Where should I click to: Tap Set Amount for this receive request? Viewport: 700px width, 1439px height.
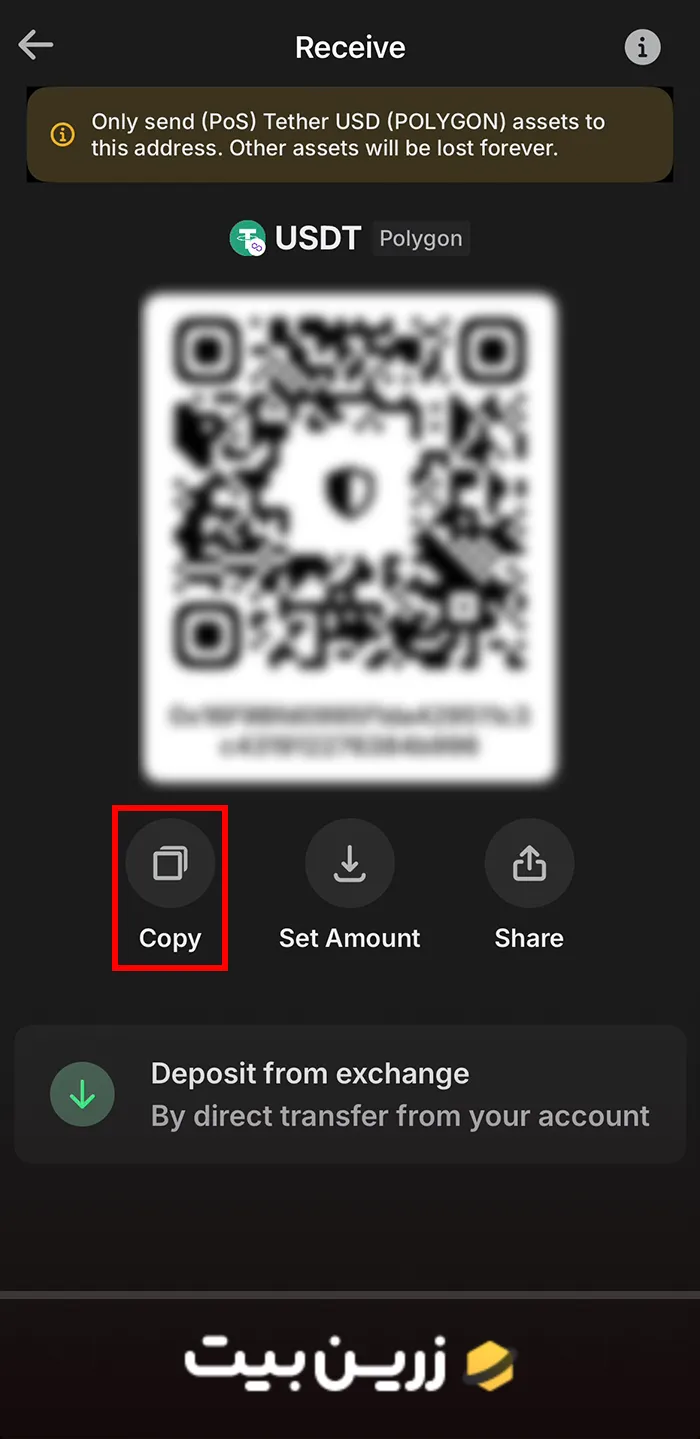(349, 864)
